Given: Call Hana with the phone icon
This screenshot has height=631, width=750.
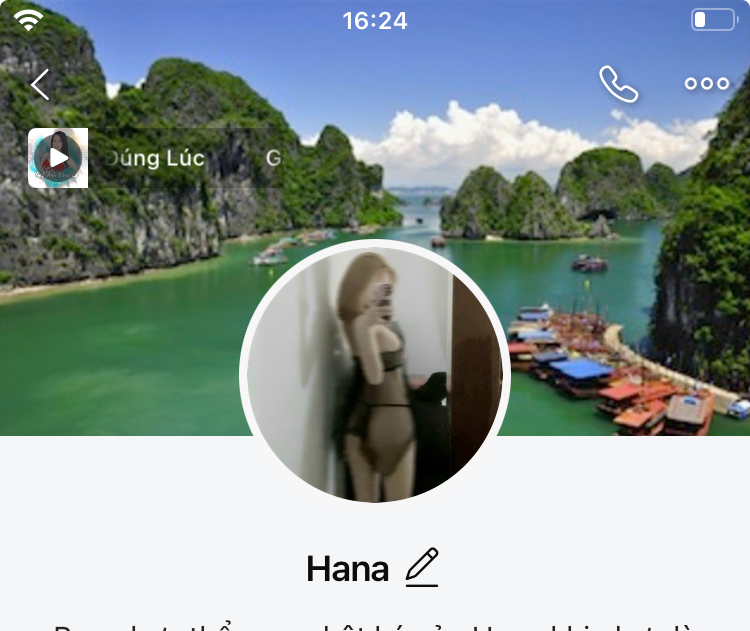Looking at the screenshot, I should pos(618,84).
